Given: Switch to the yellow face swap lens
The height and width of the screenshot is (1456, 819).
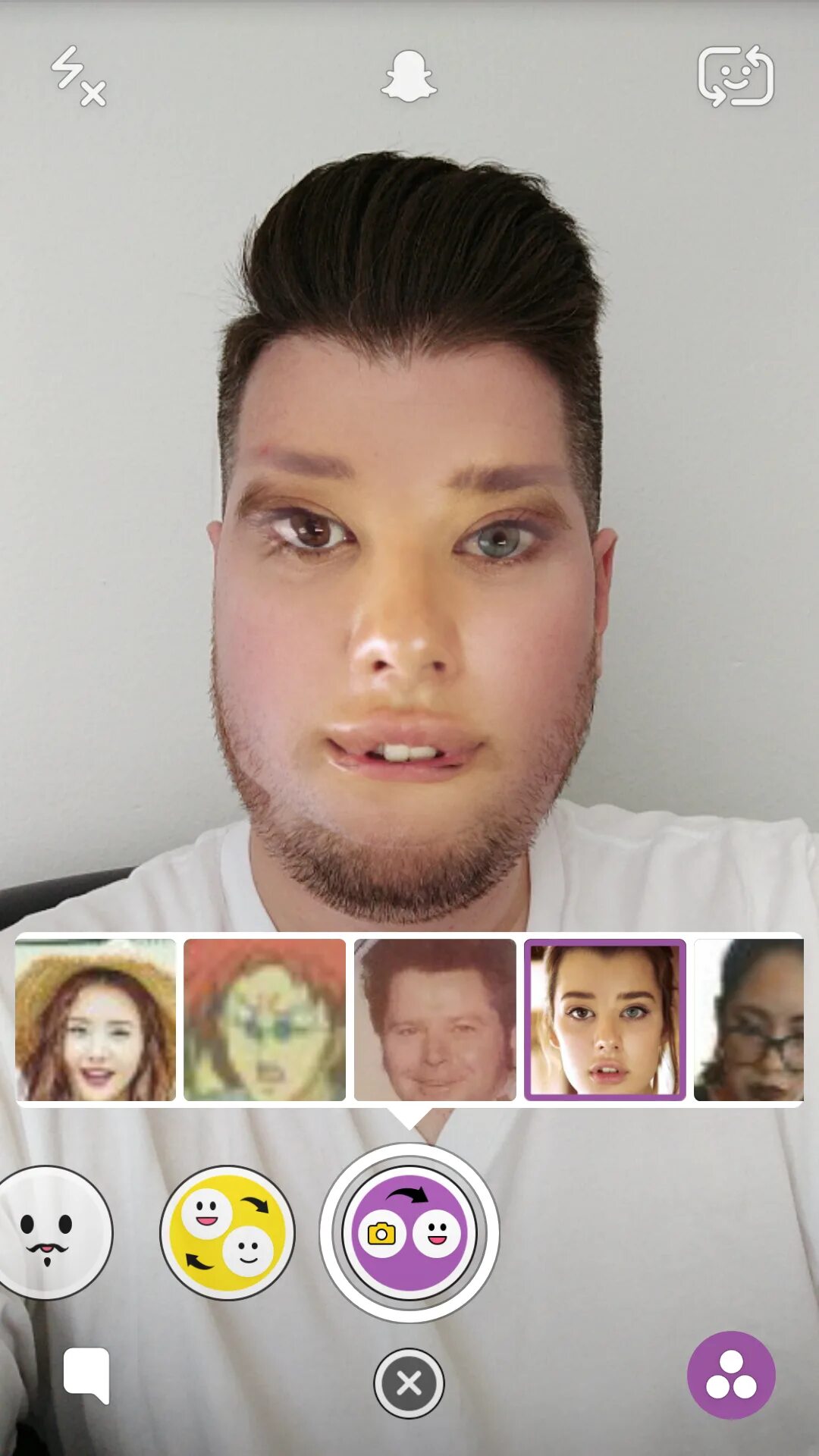Looking at the screenshot, I should (227, 1233).
